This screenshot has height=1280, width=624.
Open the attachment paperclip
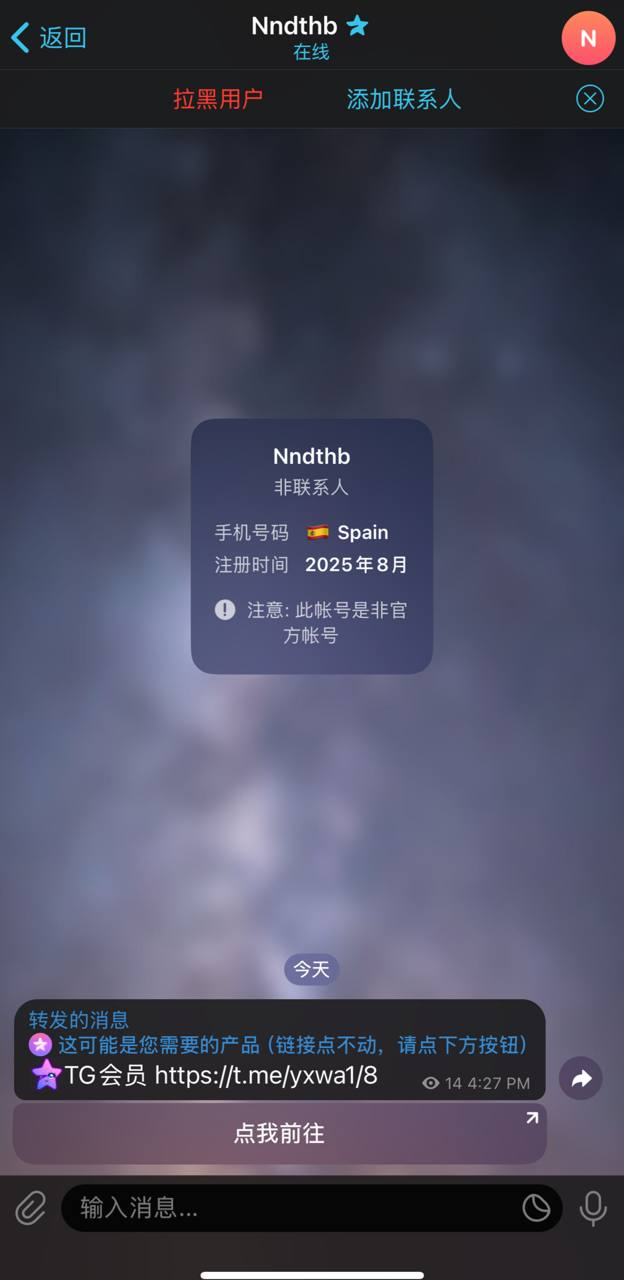pos(31,1208)
